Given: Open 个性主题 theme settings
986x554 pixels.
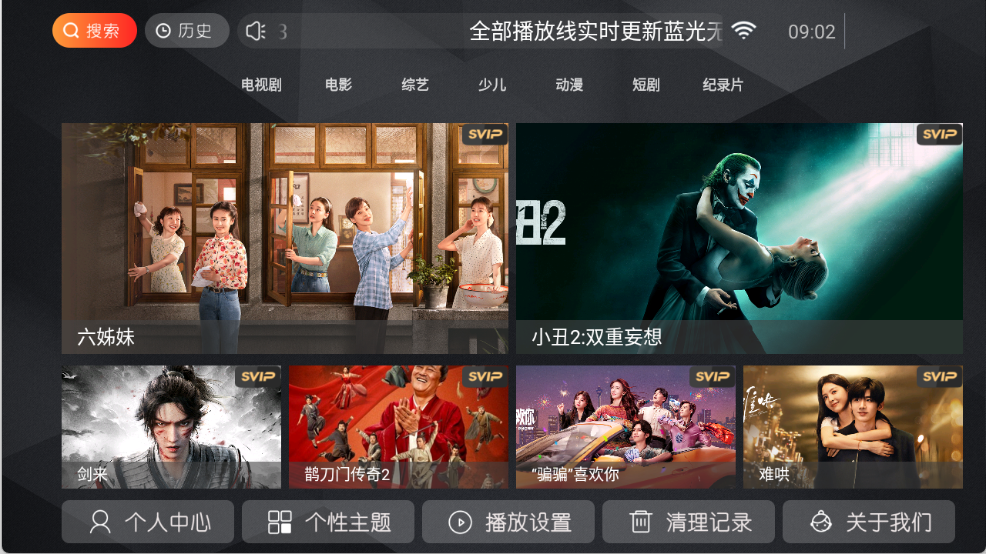Looking at the screenshot, I should click(328, 522).
